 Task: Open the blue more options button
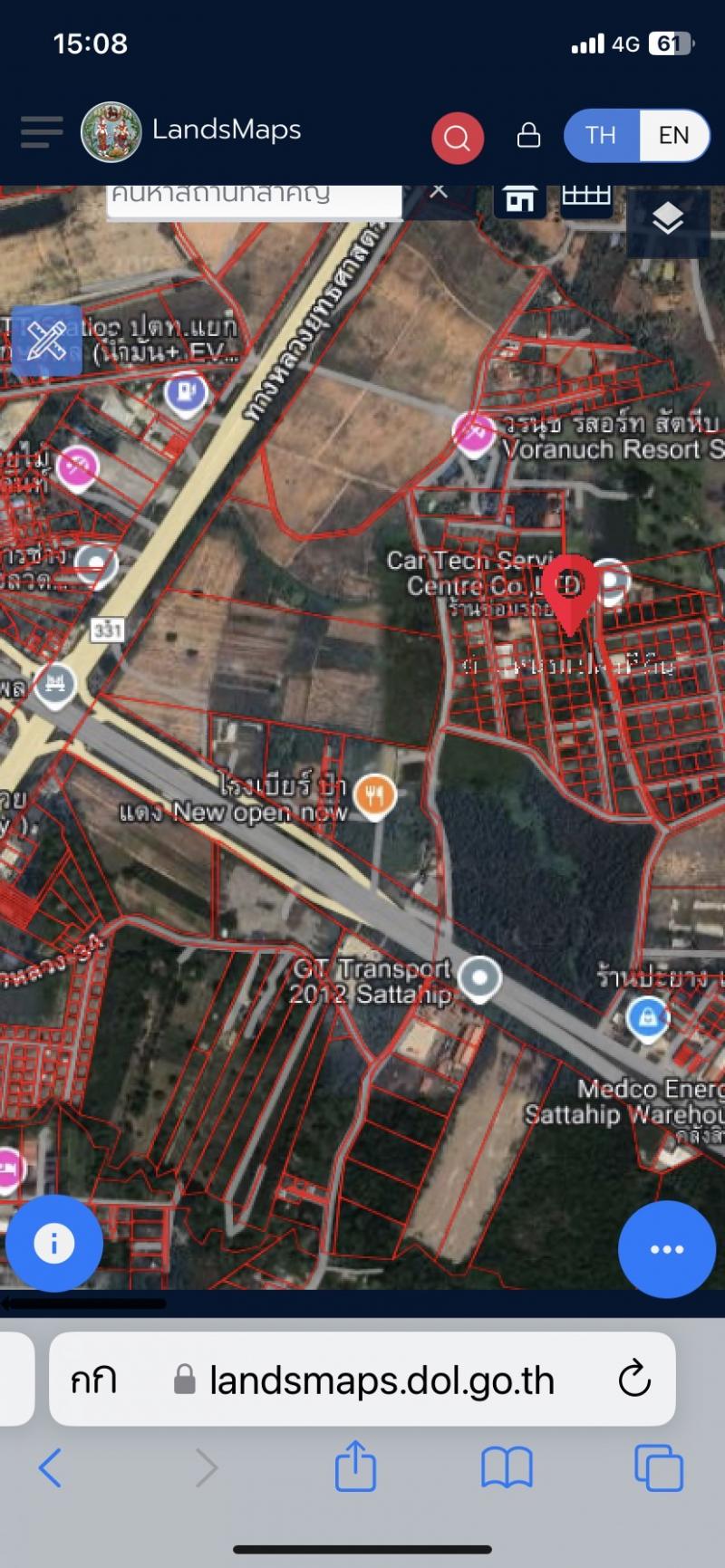click(666, 1249)
